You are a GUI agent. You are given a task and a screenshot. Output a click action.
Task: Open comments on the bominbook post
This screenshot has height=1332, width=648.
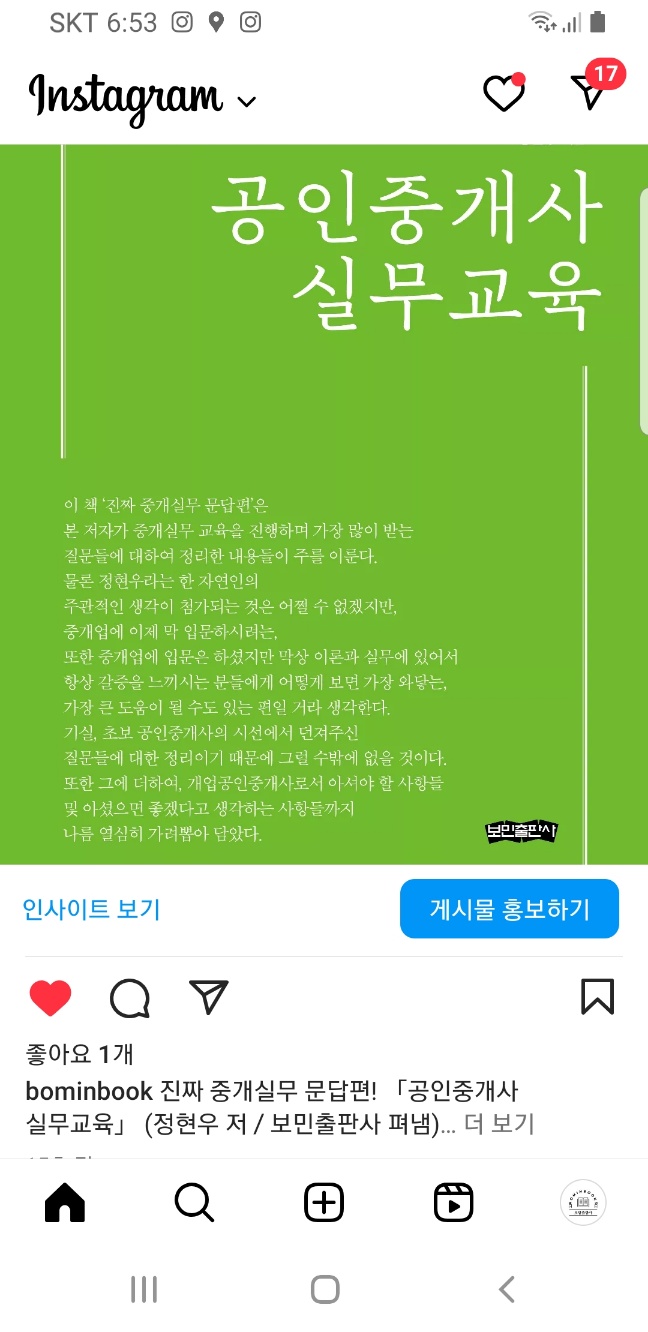coord(130,997)
